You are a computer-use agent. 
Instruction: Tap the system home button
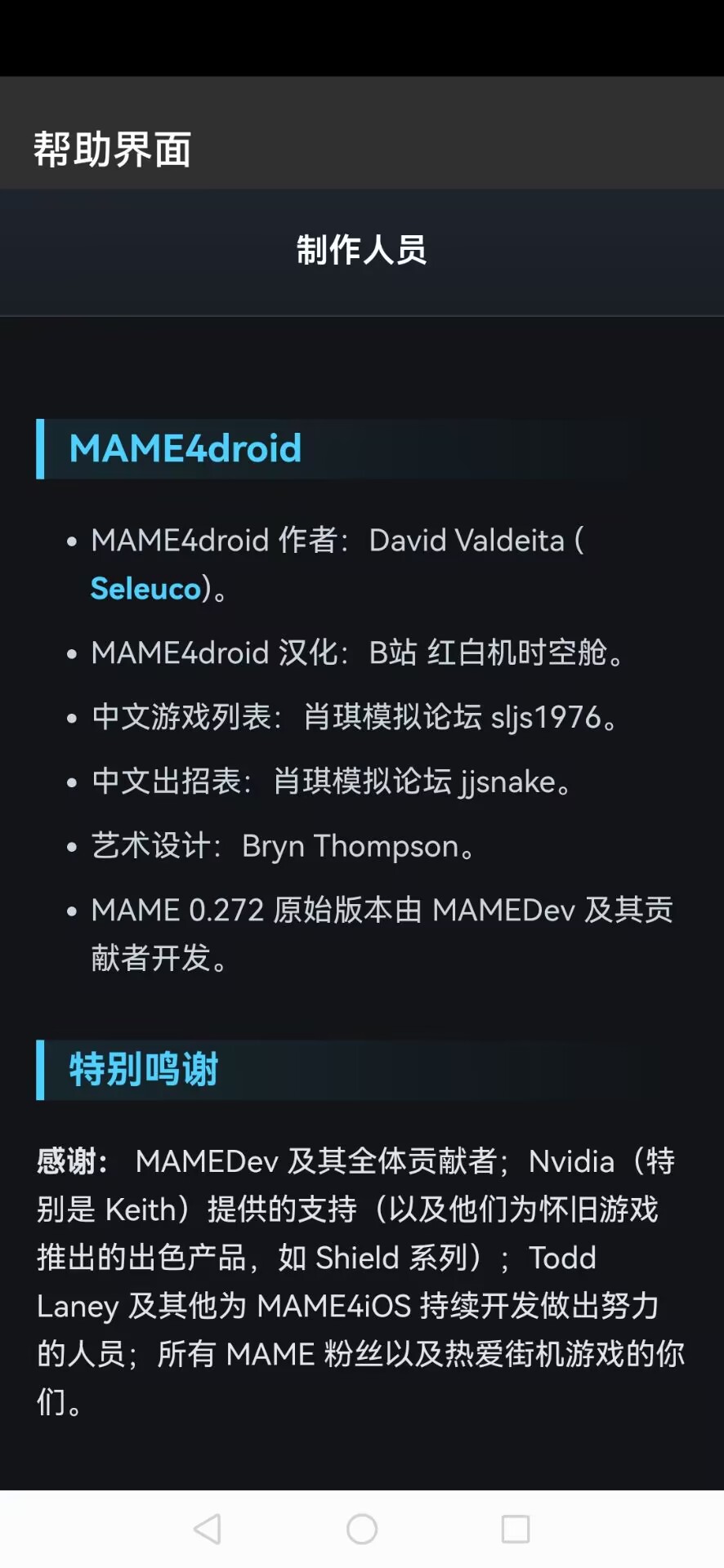(362, 1529)
